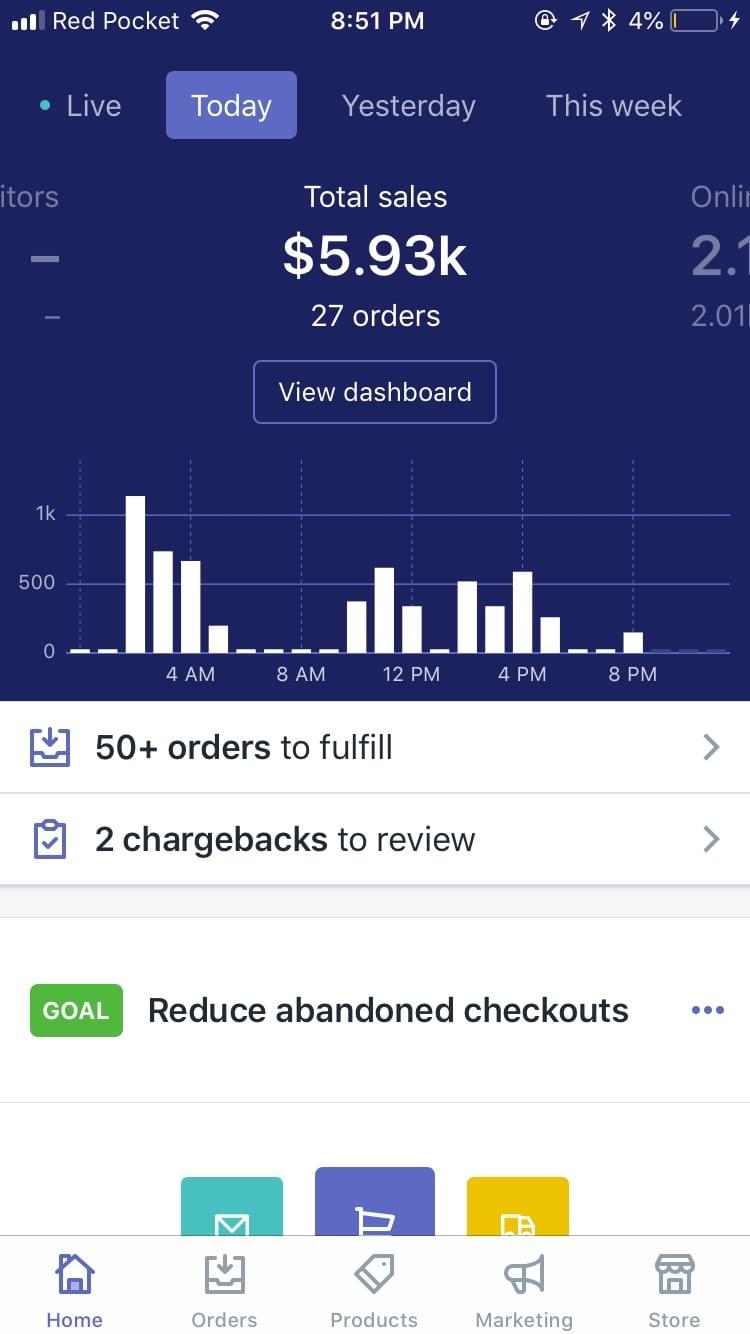Open the Orders tab
Screen dimensions: 750x1334
(x=224, y=1290)
